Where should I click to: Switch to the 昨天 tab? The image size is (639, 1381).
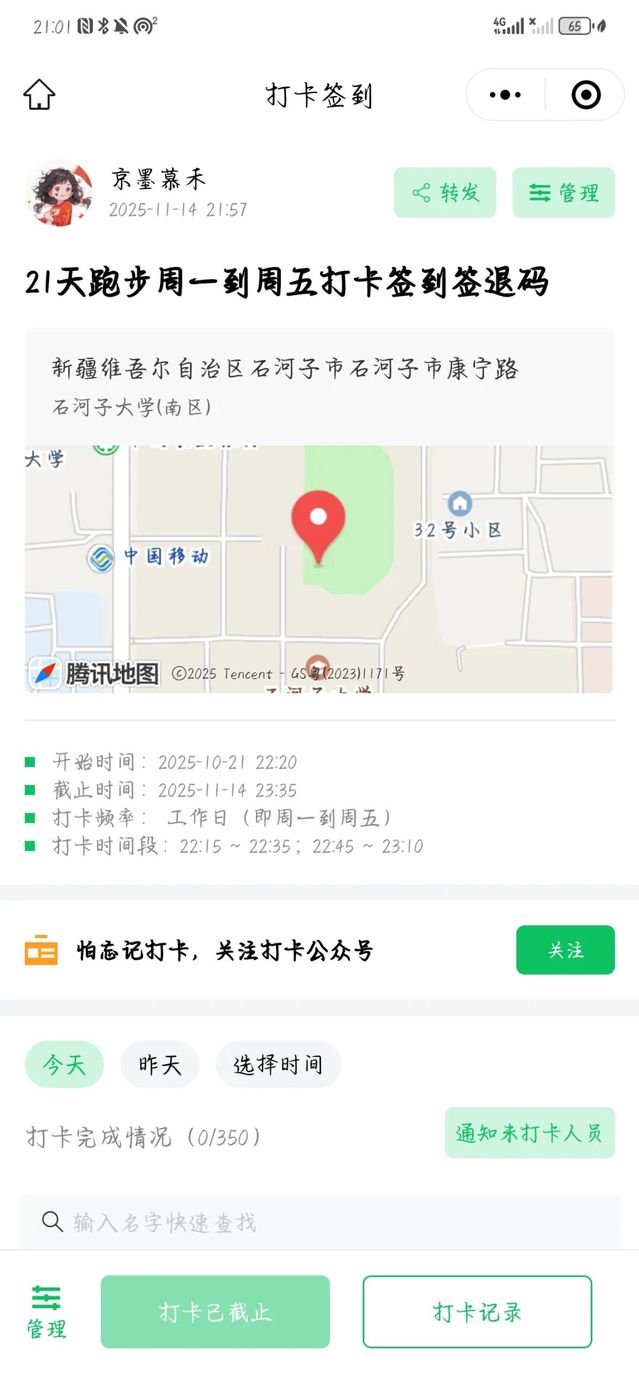160,1065
